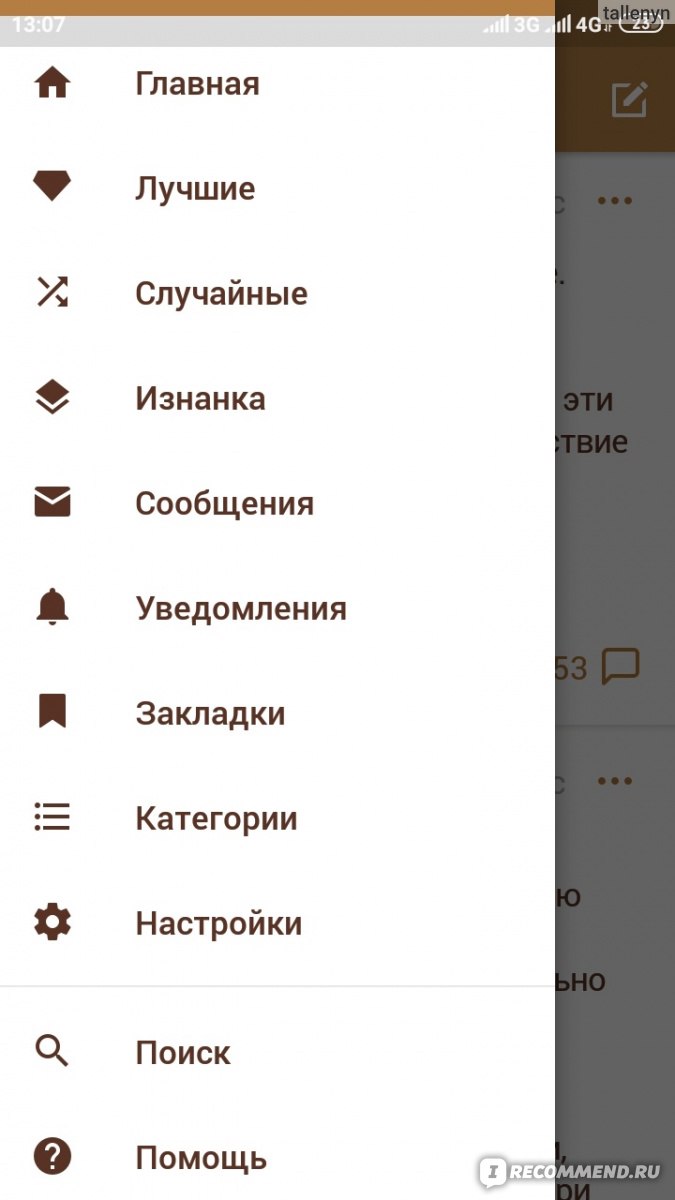
Task: Open the comments icon next to 53
Action: (620, 667)
